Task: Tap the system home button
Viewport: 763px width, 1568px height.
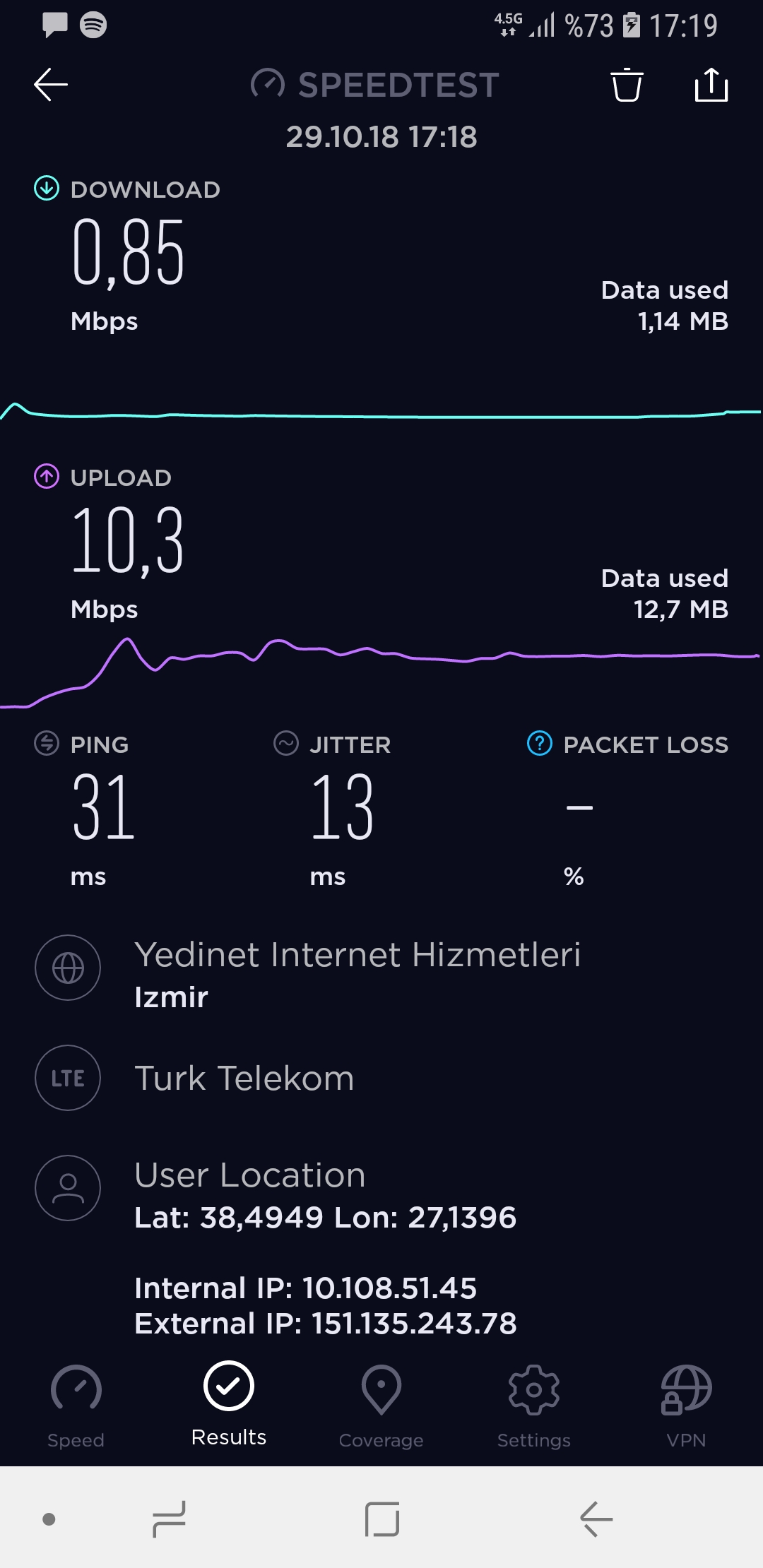Action: [382, 1519]
